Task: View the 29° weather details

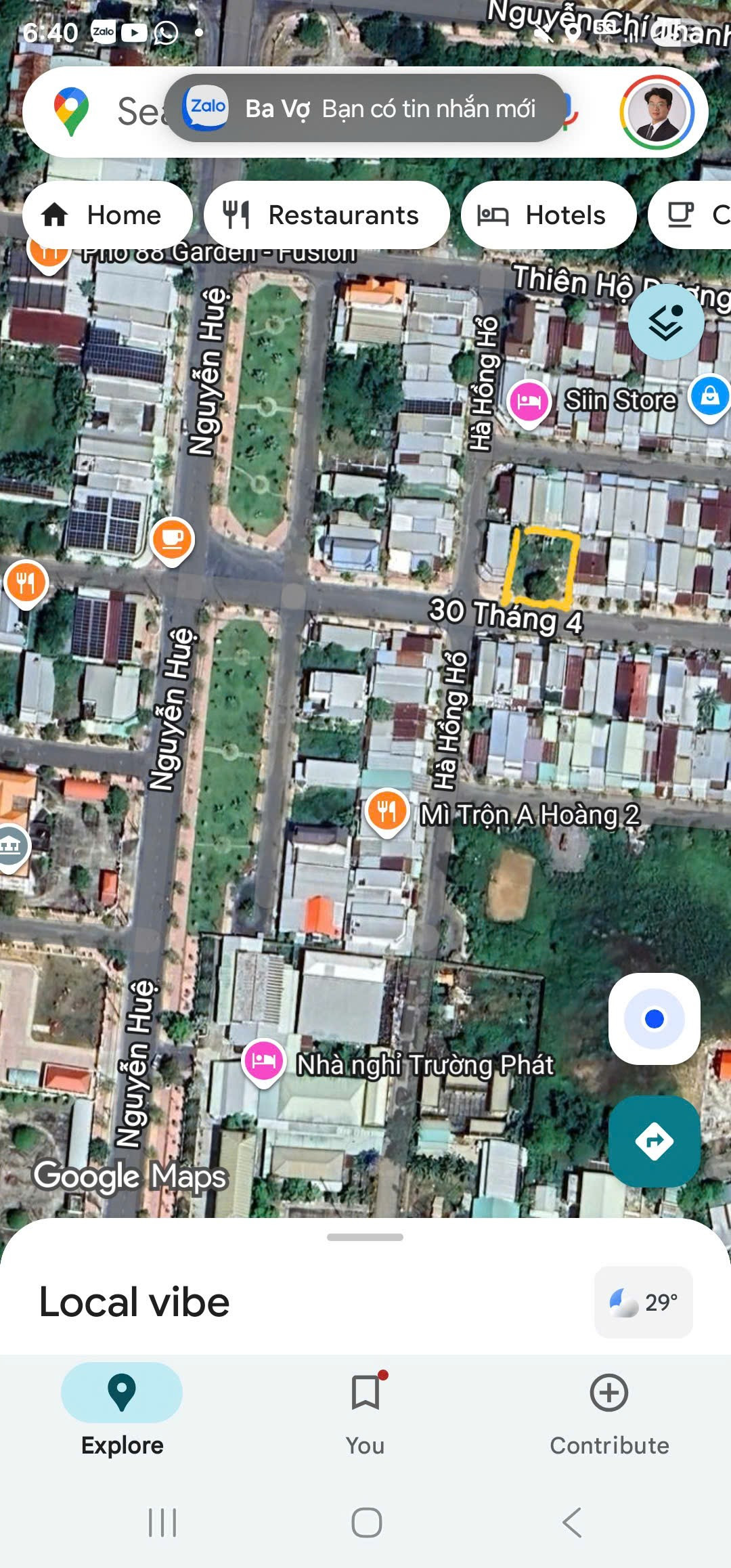Action: (644, 1302)
